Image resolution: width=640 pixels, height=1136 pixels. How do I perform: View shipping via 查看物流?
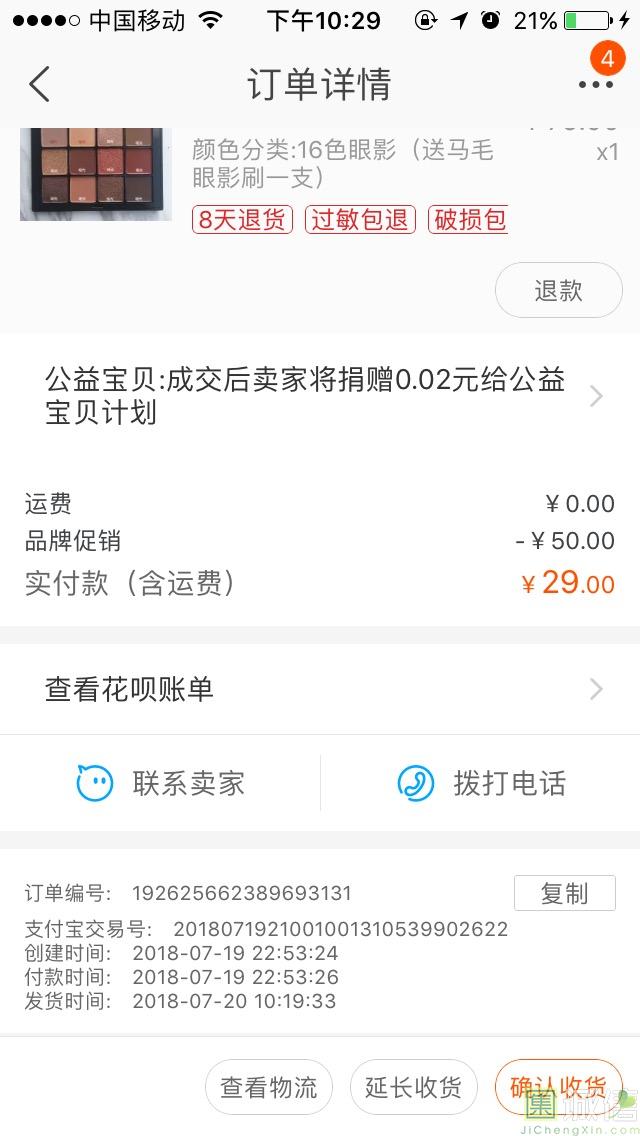[x=268, y=1087]
